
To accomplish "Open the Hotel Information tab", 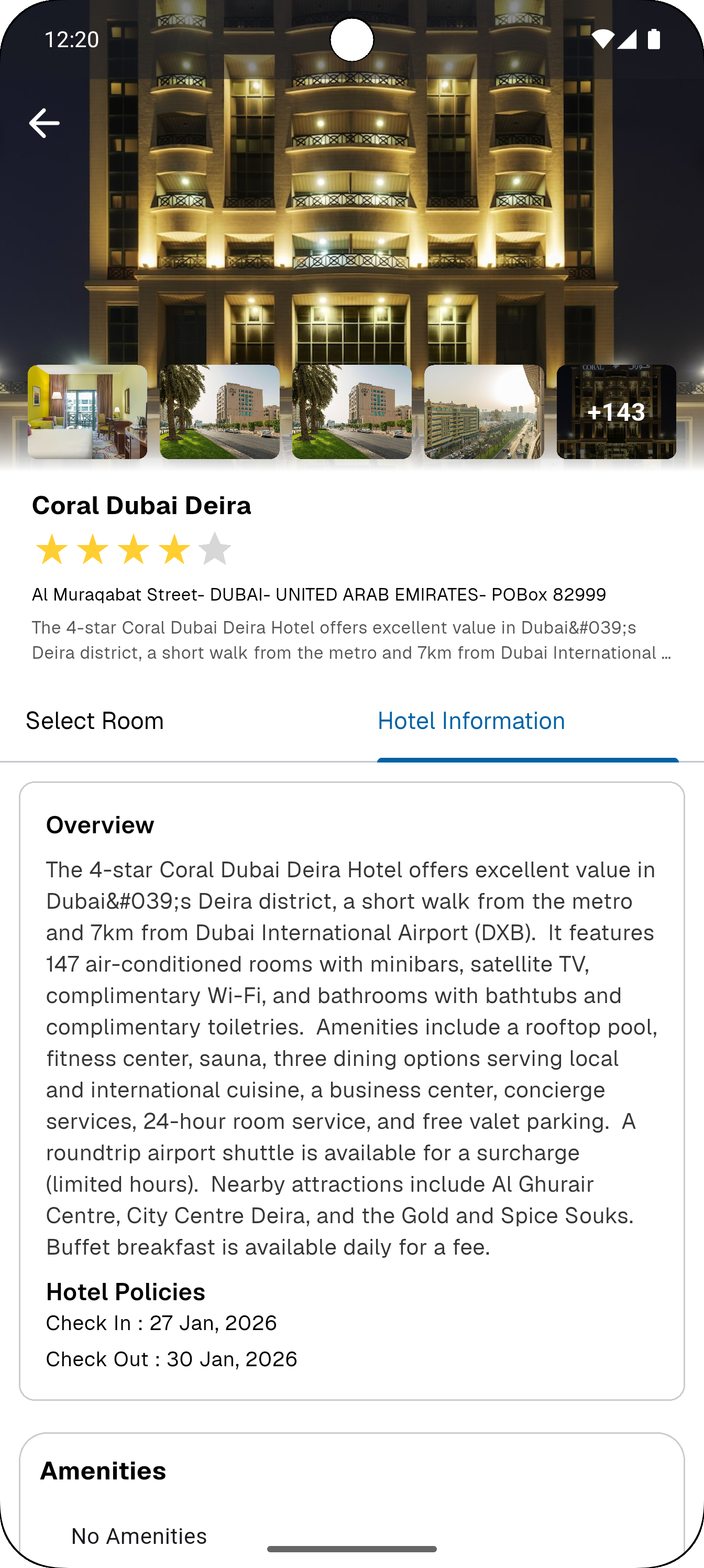I will pos(471,721).
